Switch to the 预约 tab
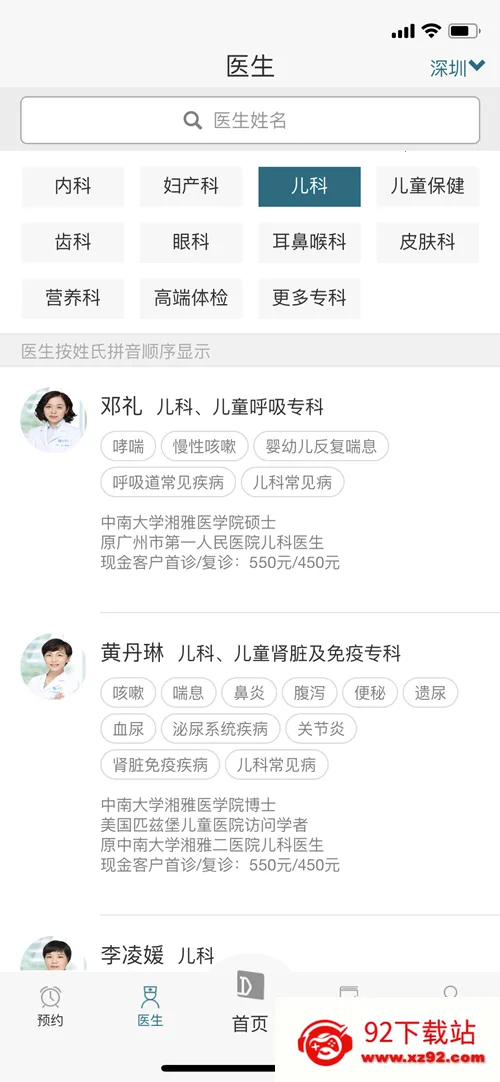The height and width of the screenshot is (1082, 500). [x=50, y=1007]
